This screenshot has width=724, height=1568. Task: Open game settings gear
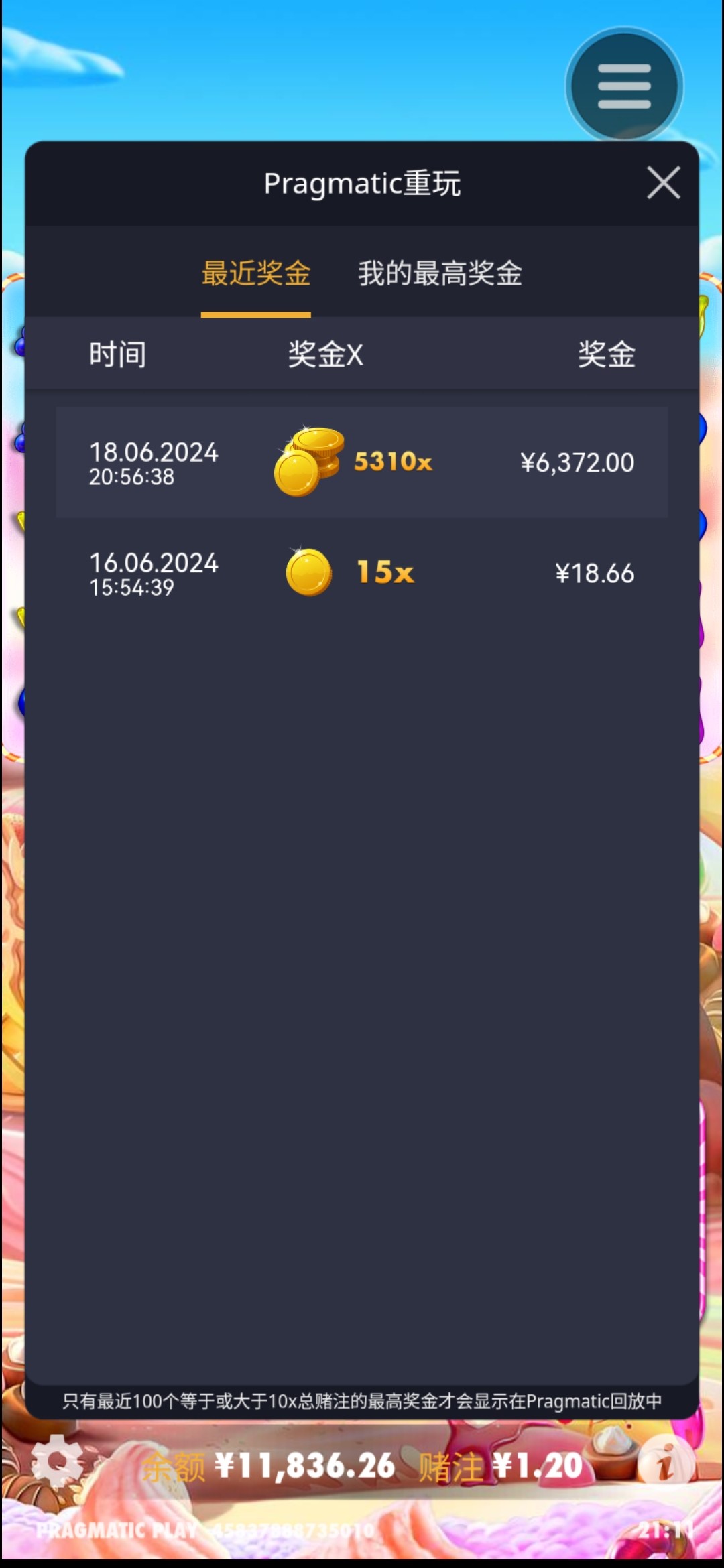tap(58, 1462)
